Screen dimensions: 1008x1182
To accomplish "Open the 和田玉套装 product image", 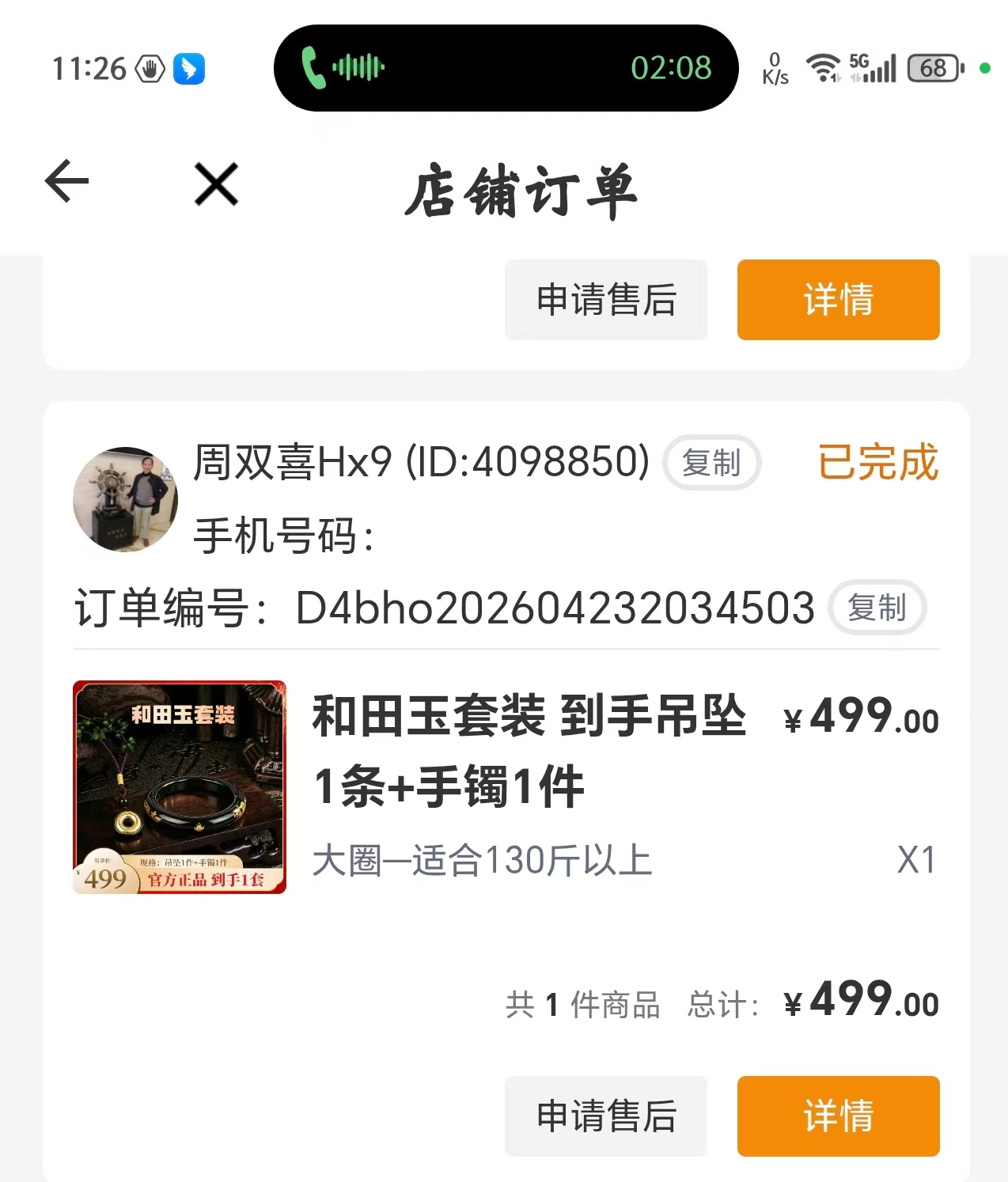I will coord(180,787).
